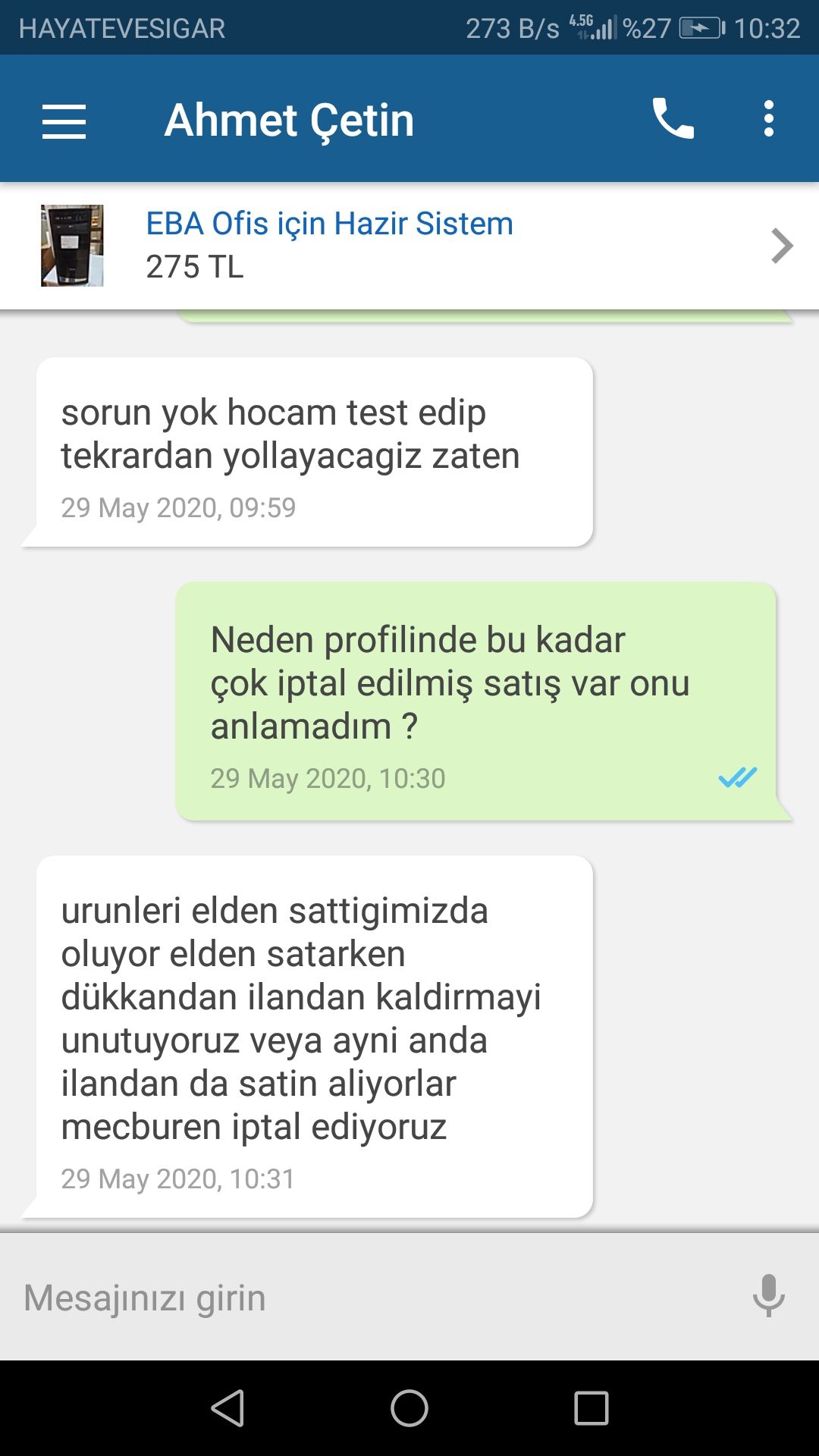This screenshot has width=819, height=1456.
Task: Open the three-dot overflow menu
Action: click(x=768, y=119)
